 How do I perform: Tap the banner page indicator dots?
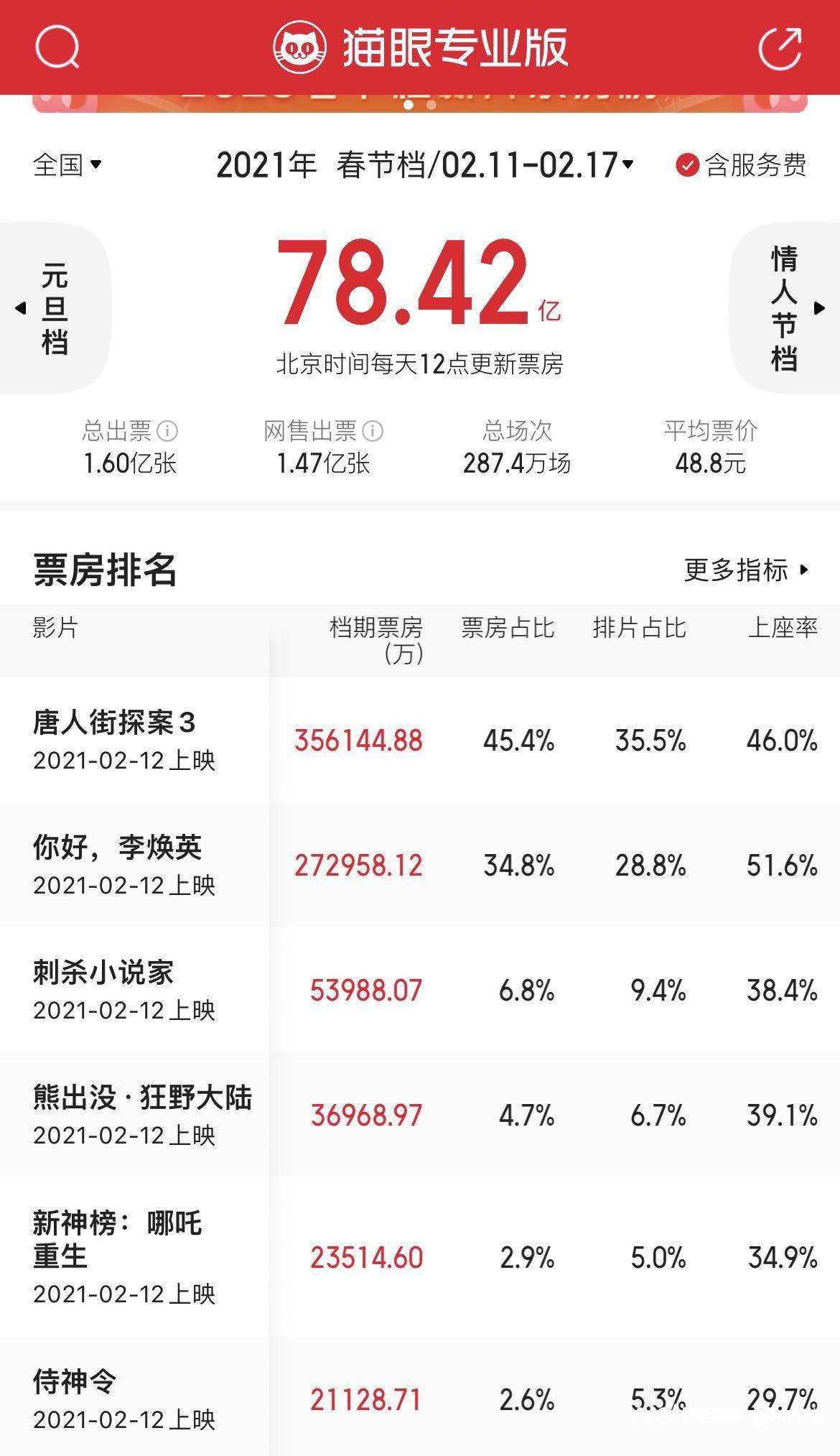click(420, 105)
